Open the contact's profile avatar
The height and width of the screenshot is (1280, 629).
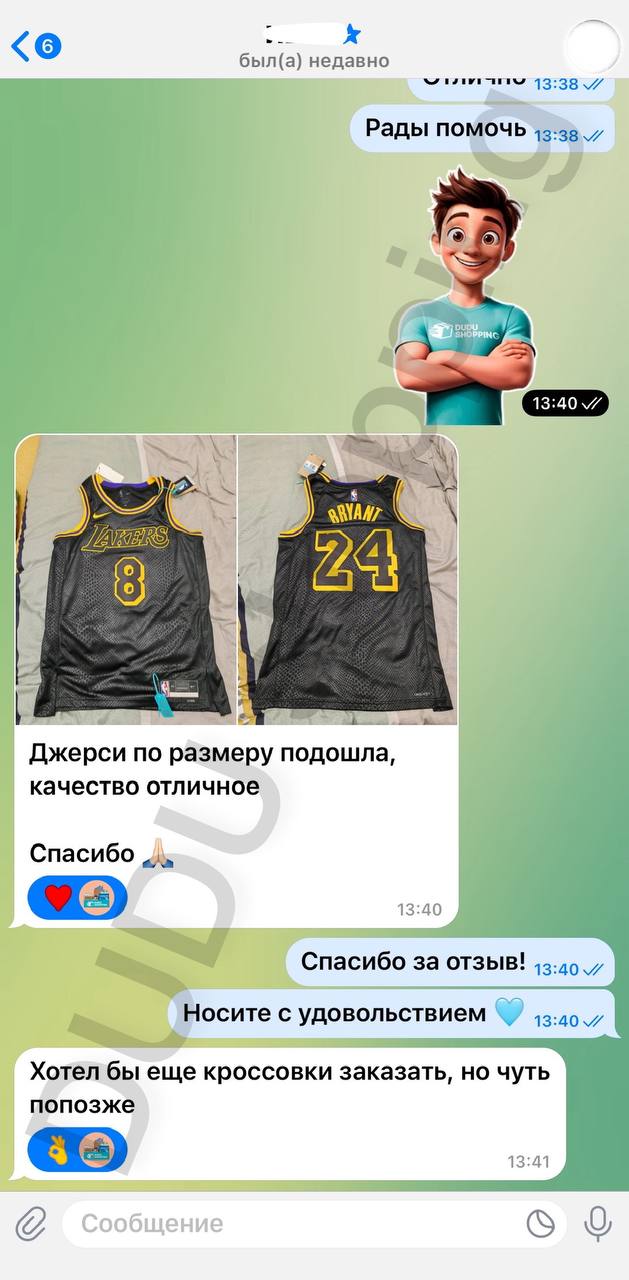point(590,45)
